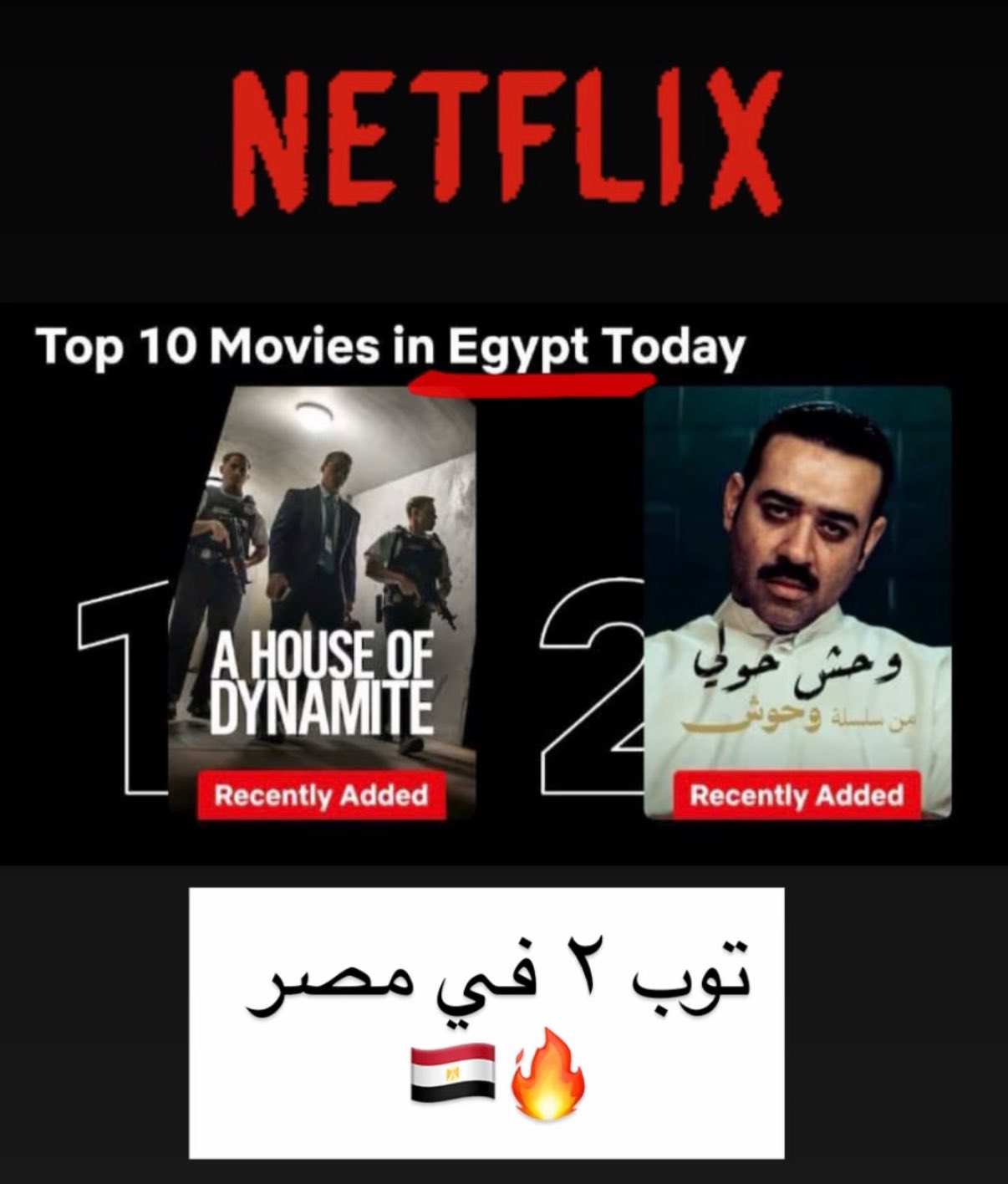1008x1184 pixels.
Task: Select the A House of Dynamite poster
Action: (326, 585)
